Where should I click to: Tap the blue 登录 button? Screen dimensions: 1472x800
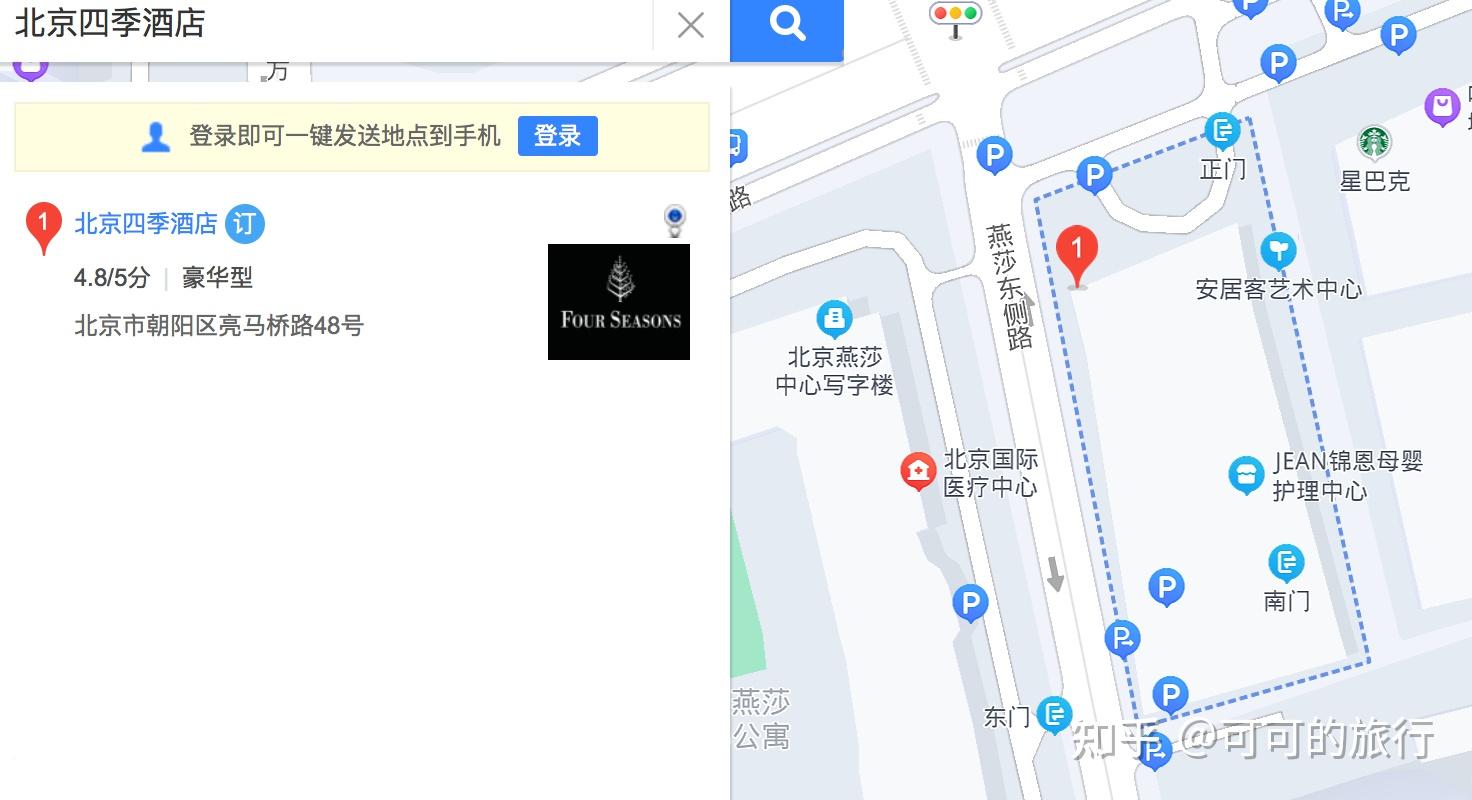(557, 136)
